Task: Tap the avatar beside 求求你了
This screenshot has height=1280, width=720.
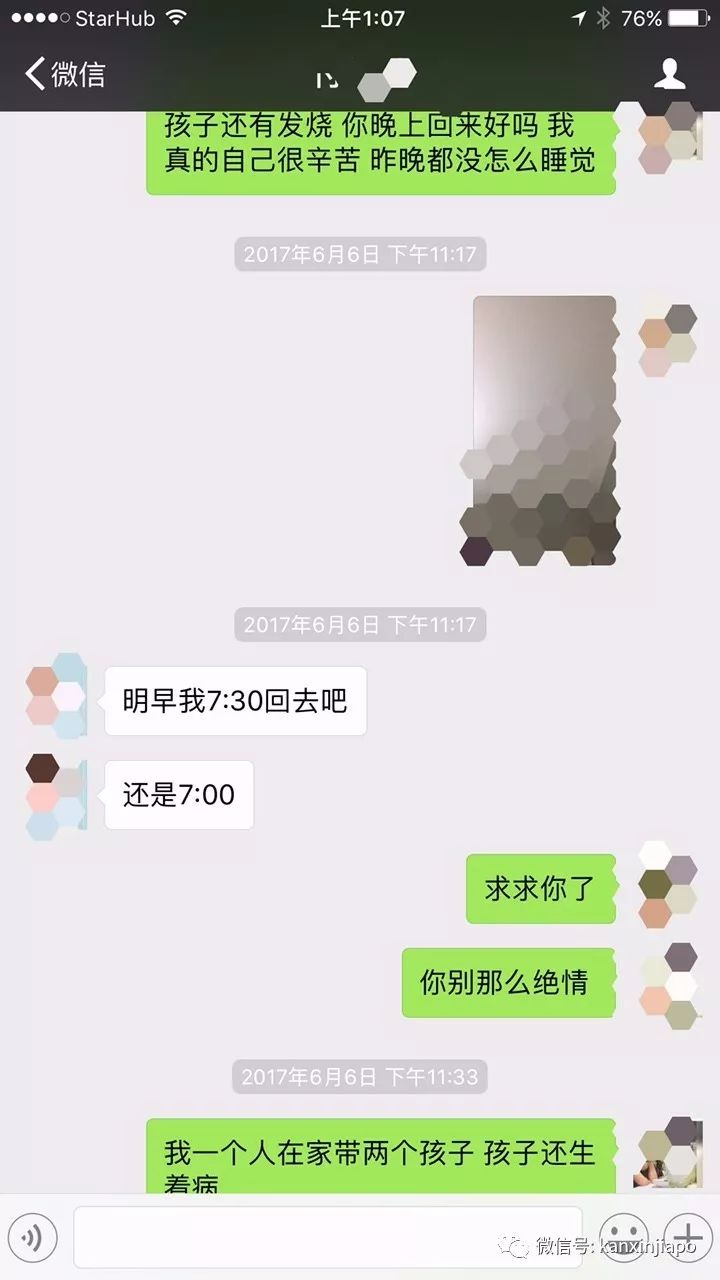Action: click(x=667, y=885)
